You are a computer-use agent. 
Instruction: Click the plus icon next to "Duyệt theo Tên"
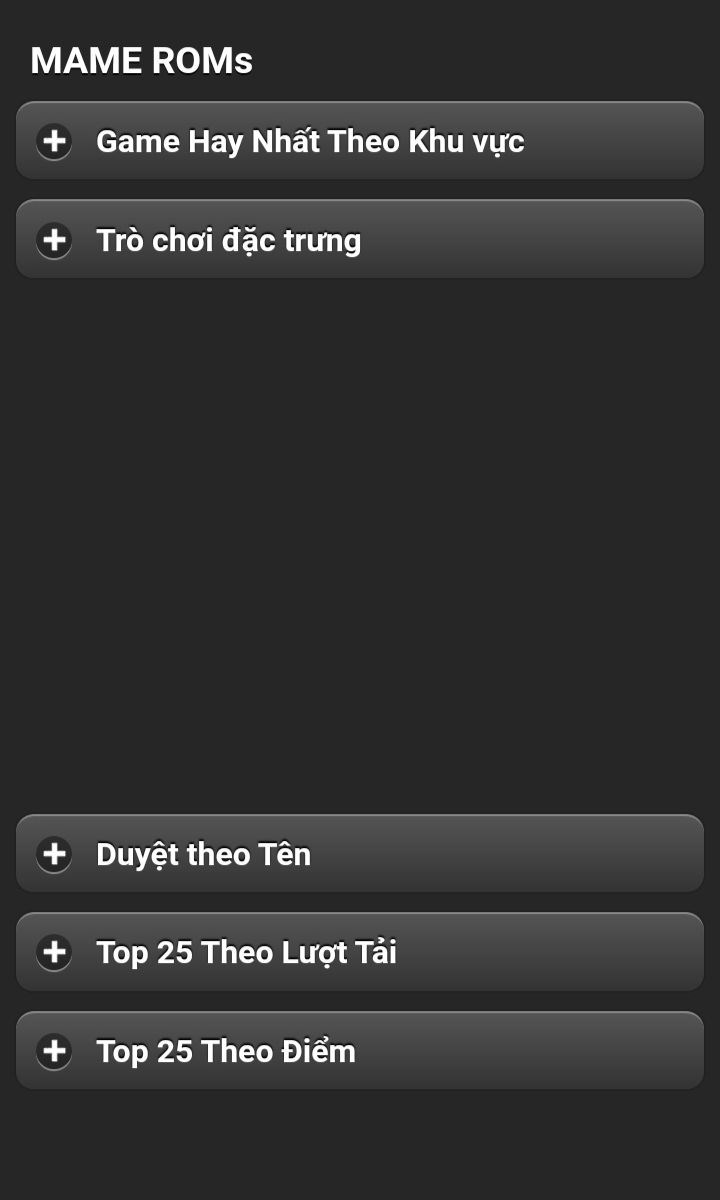pyautogui.click(x=54, y=854)
